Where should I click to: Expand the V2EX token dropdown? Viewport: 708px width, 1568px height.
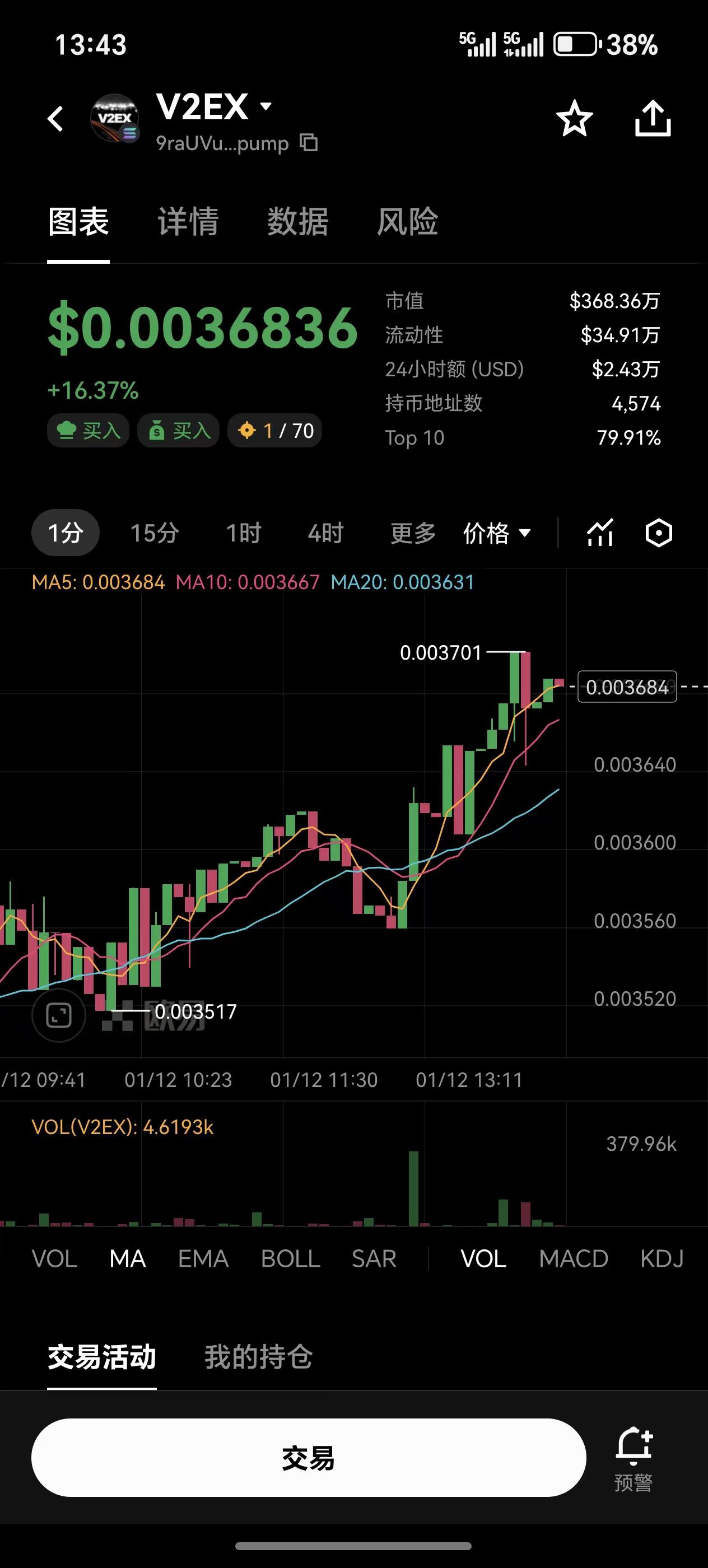tap(266, 106)
